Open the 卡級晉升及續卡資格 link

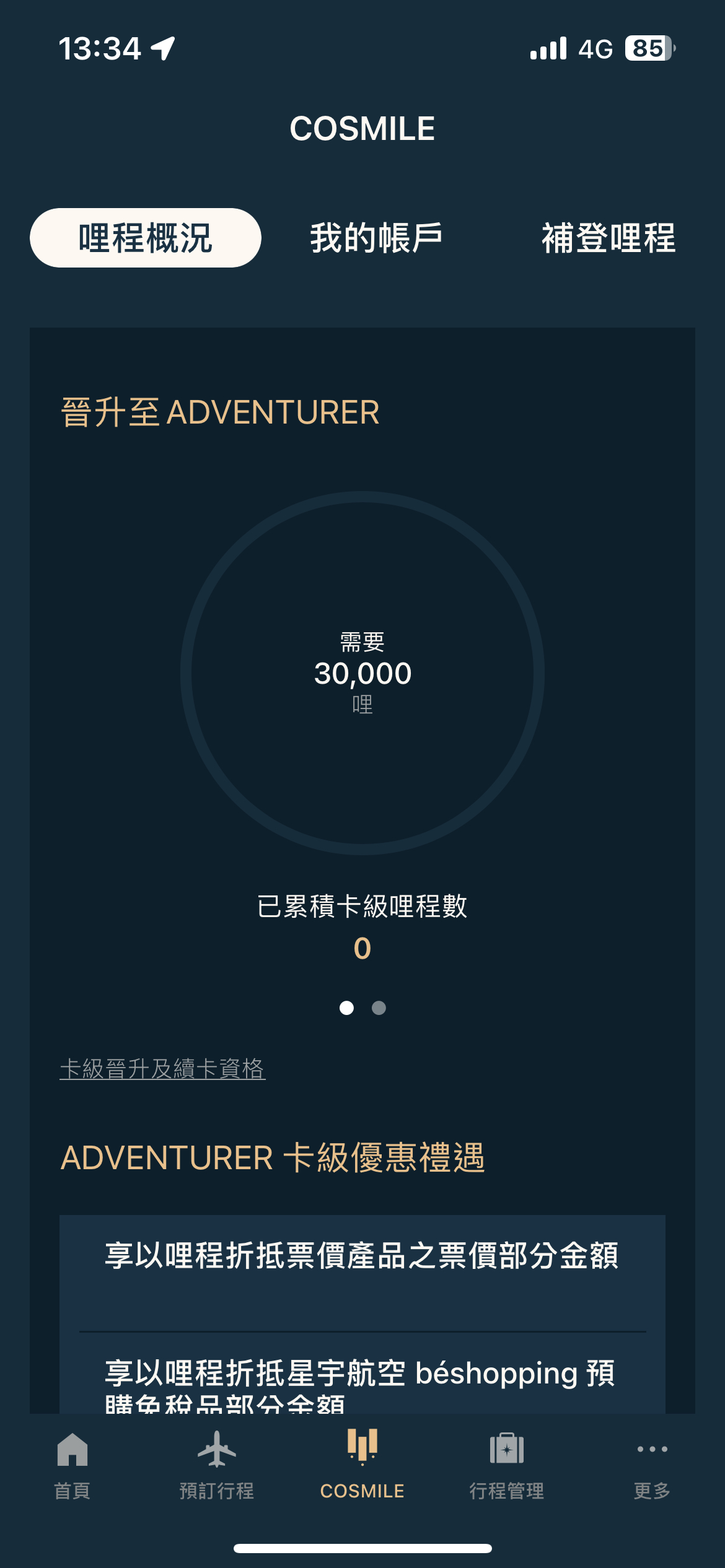click(x=162, y=1069)
